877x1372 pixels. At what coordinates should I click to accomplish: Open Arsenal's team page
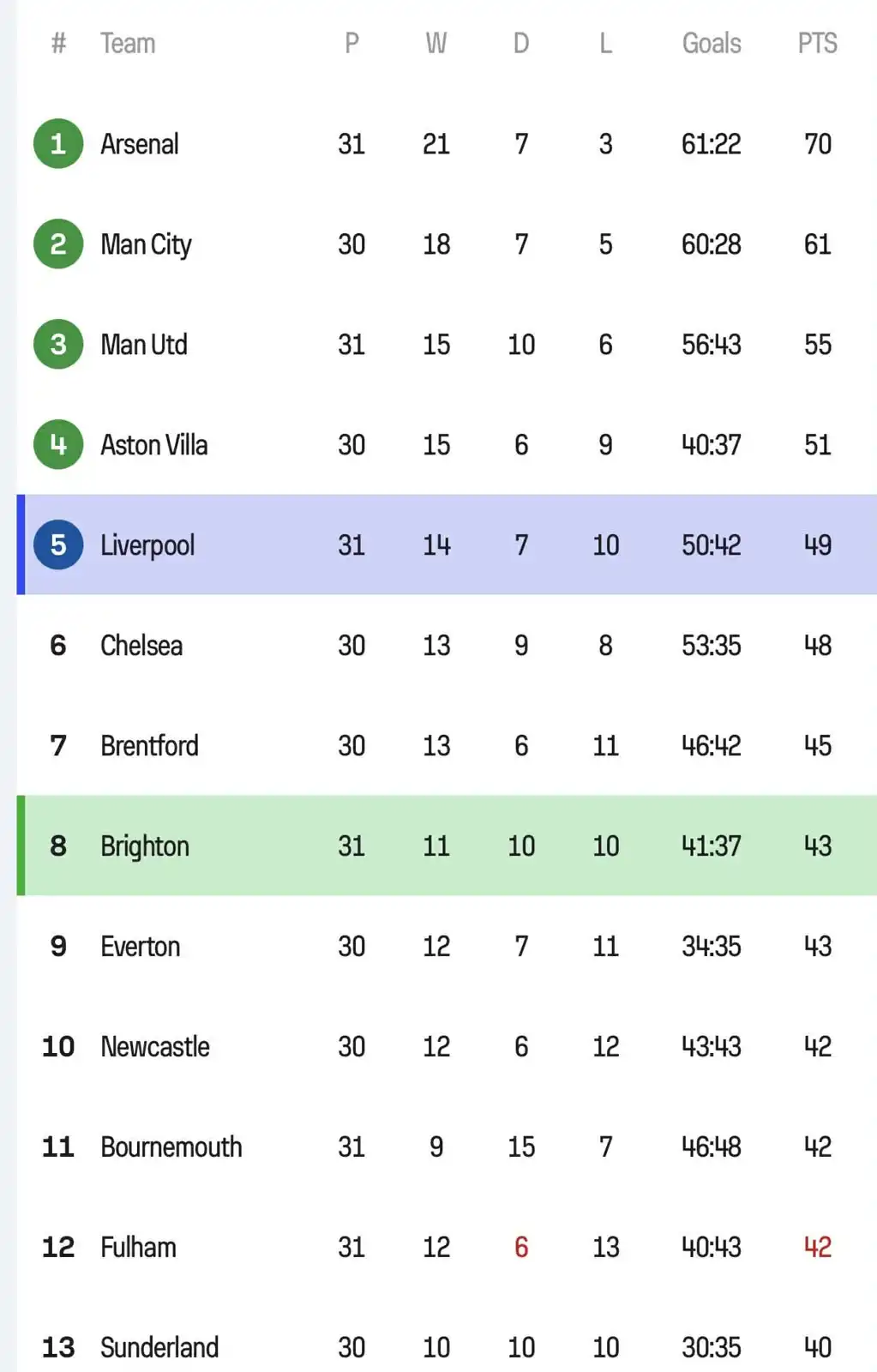coord(140,144)
